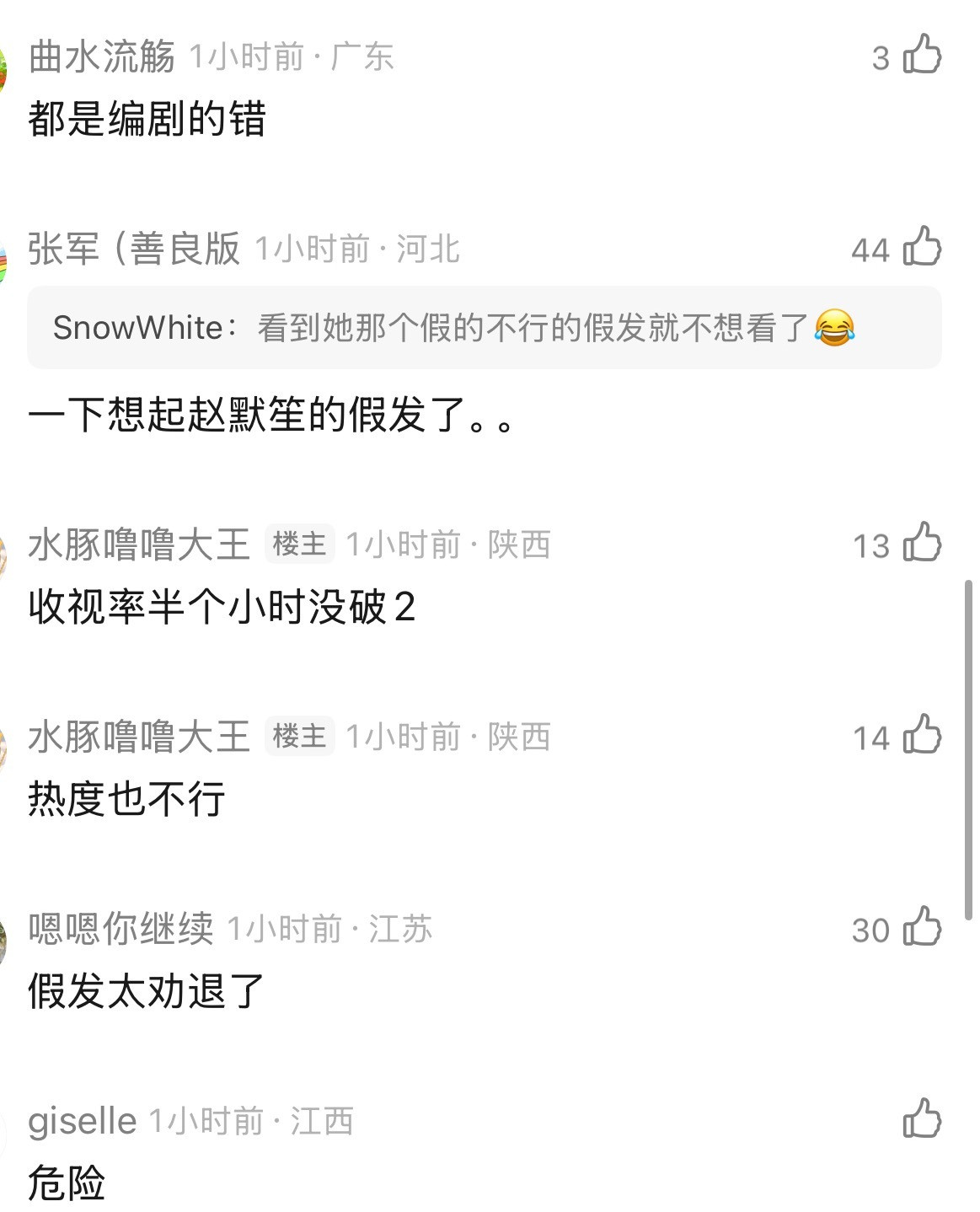Tap the timestamp "1小时前·江西" on giselle's comment
Image resolution: width=980 pixels, height=1212 pixels.
[x=251, y=1121]
